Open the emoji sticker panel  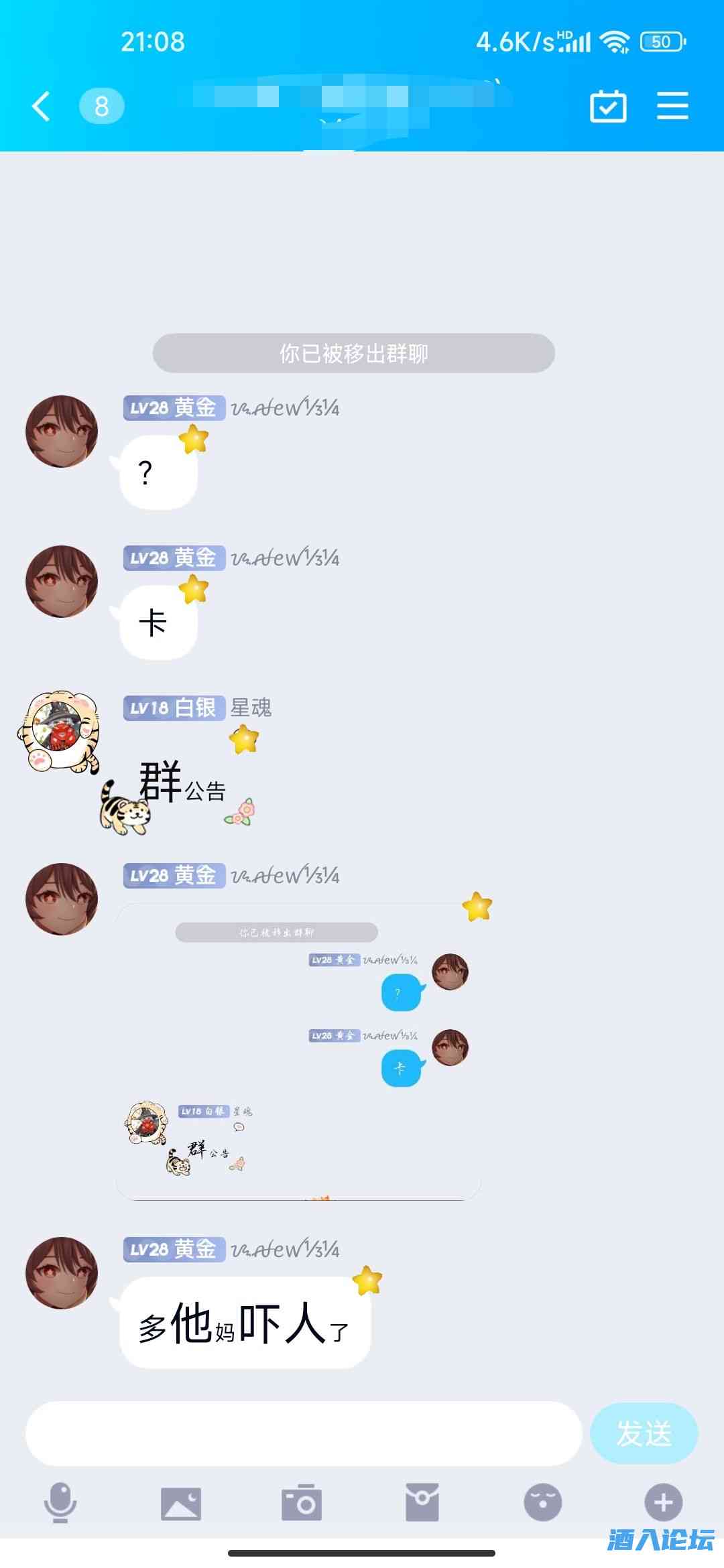point(543,1503)
